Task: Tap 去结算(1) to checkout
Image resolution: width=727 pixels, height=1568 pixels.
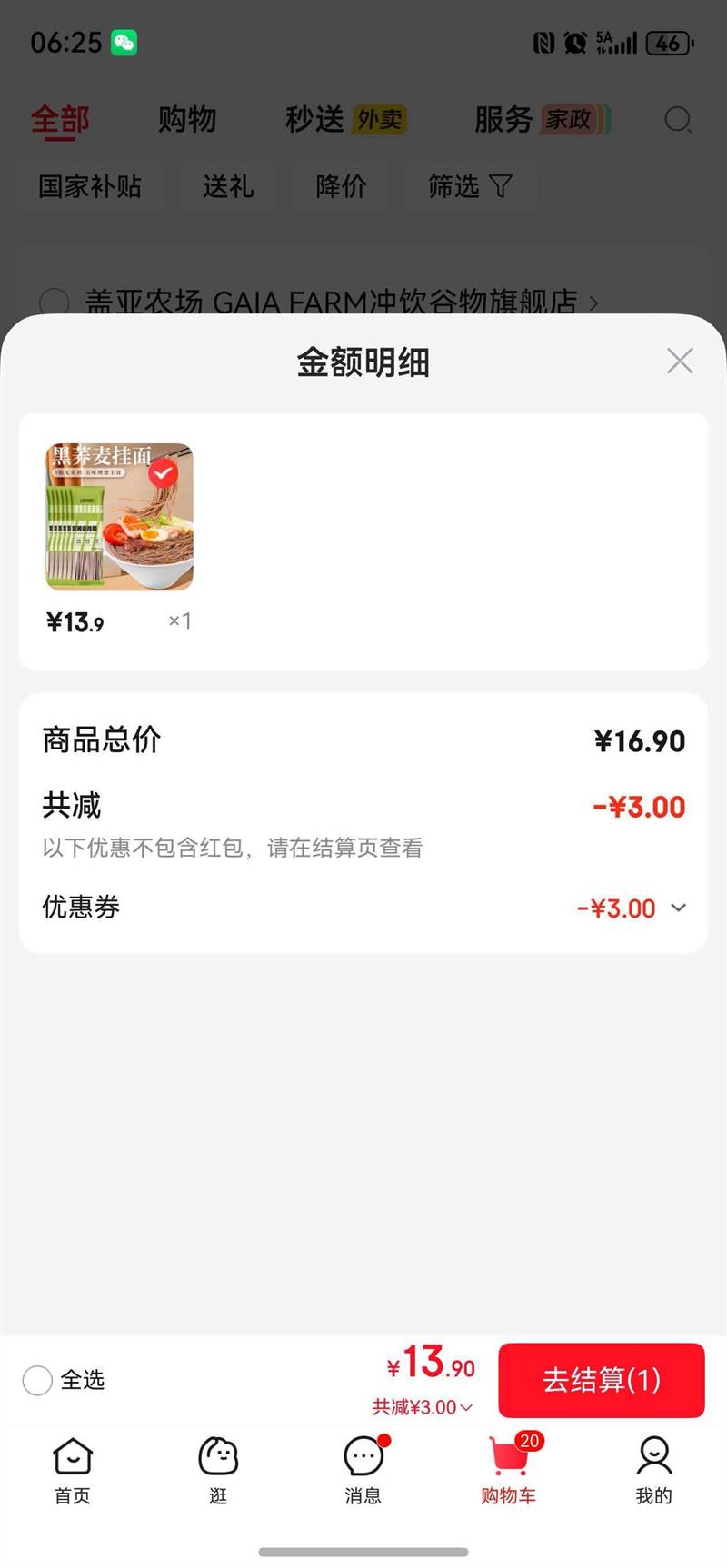Action: pyautogui.click(x=601, y=1380)
